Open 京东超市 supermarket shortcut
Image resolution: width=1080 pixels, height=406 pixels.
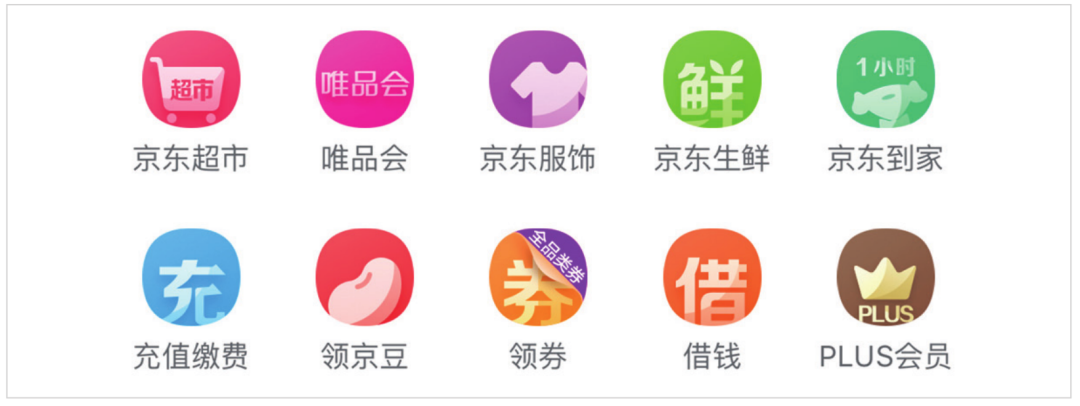coord(191,80)
